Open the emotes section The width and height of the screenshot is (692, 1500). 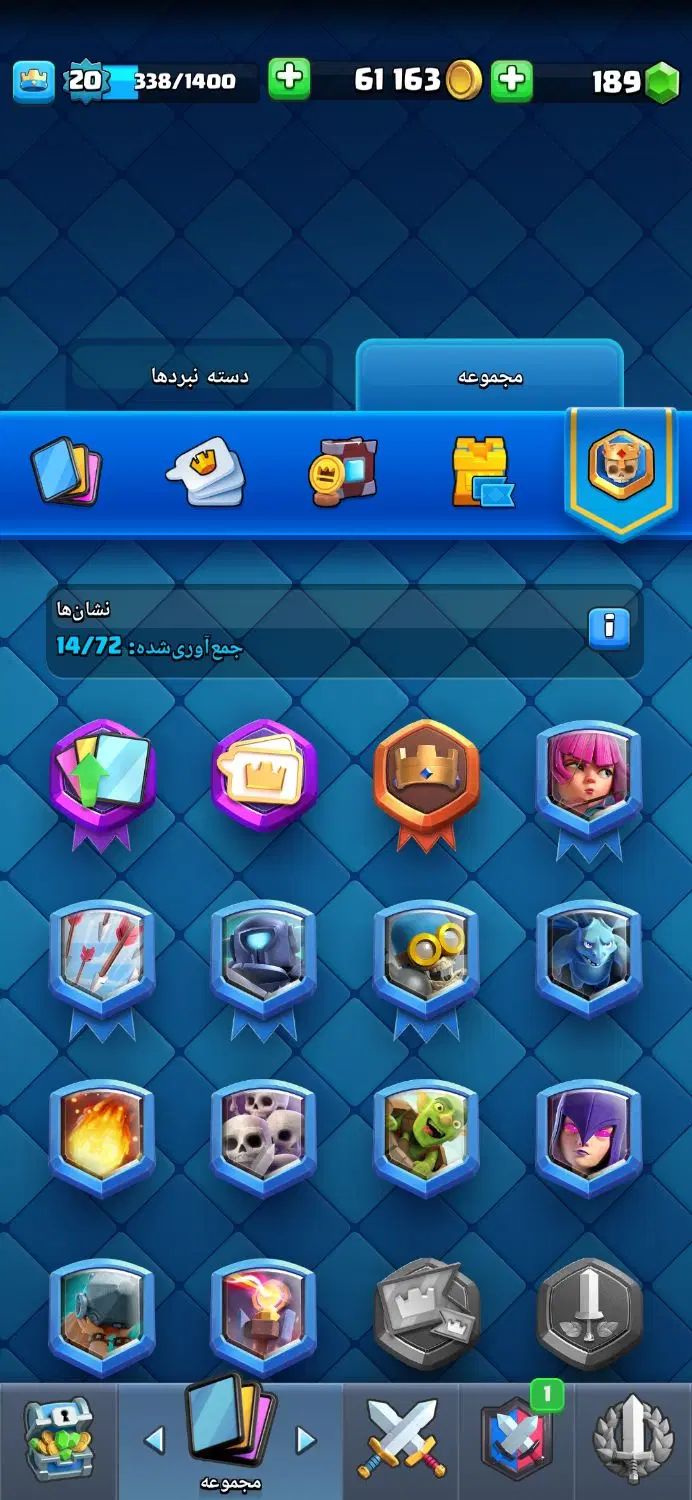click(205, 470)
